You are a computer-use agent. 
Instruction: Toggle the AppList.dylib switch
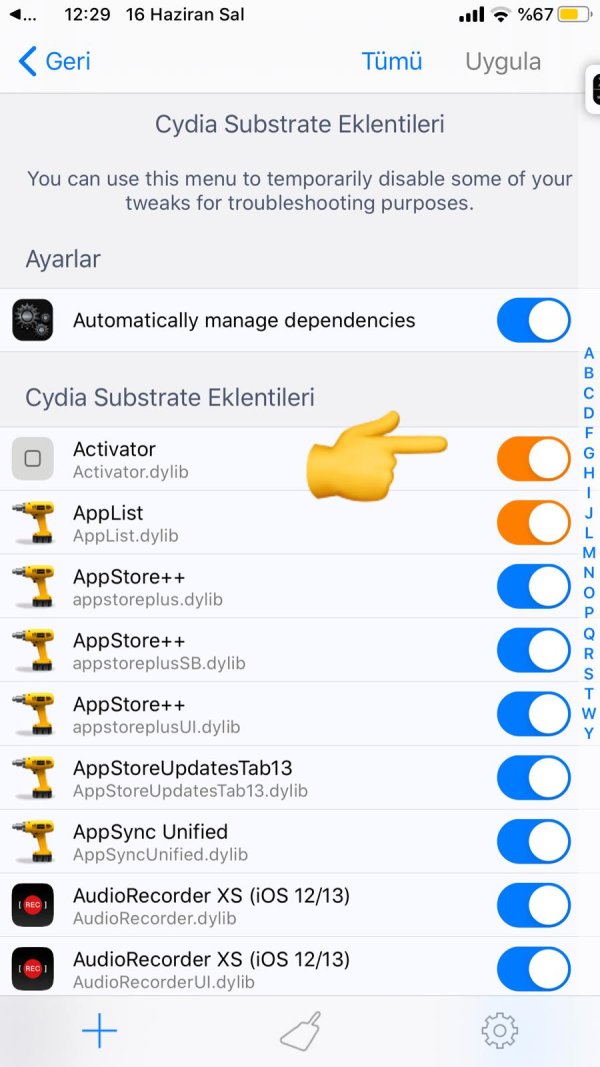(x=533, y=523)
